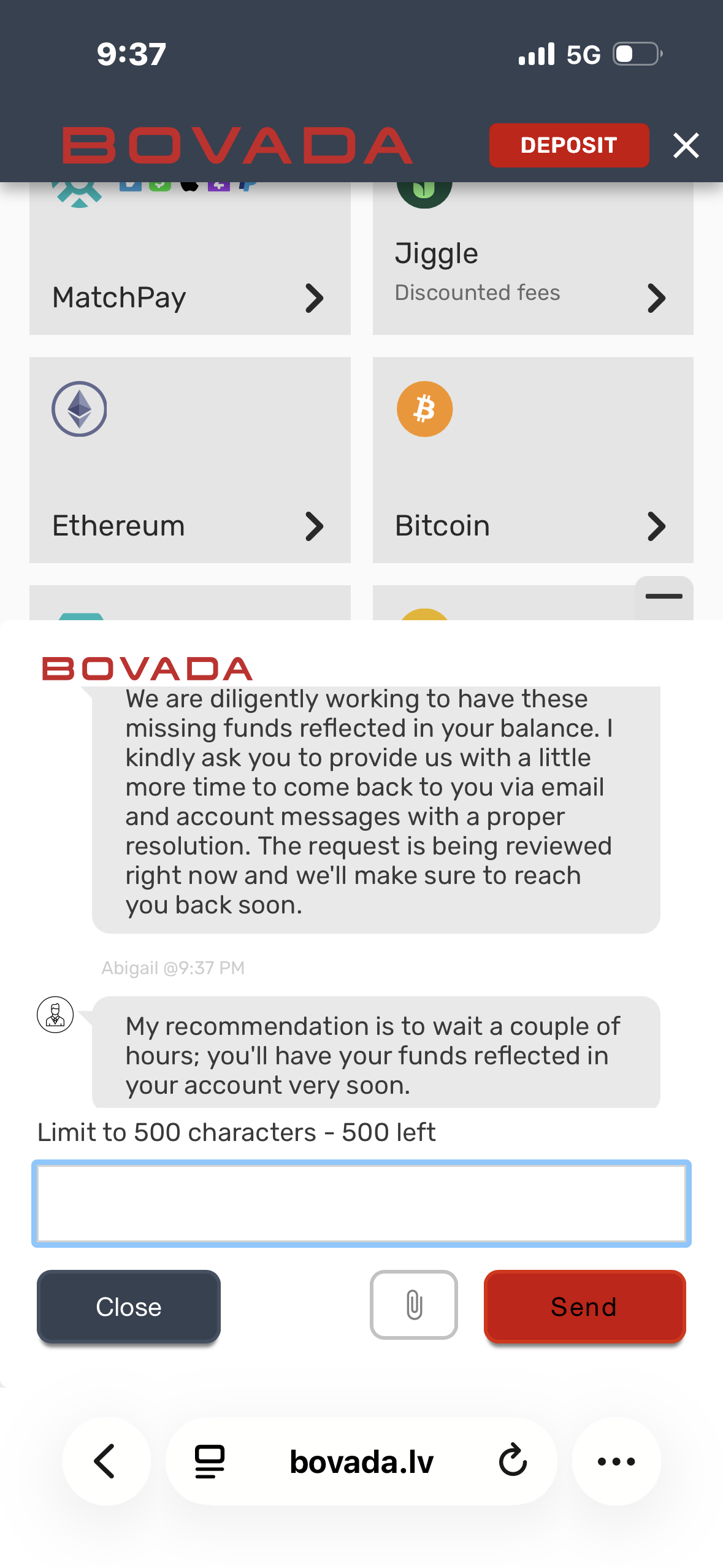Go back in the browser

pyautogui.click(x=105, y=1461)
